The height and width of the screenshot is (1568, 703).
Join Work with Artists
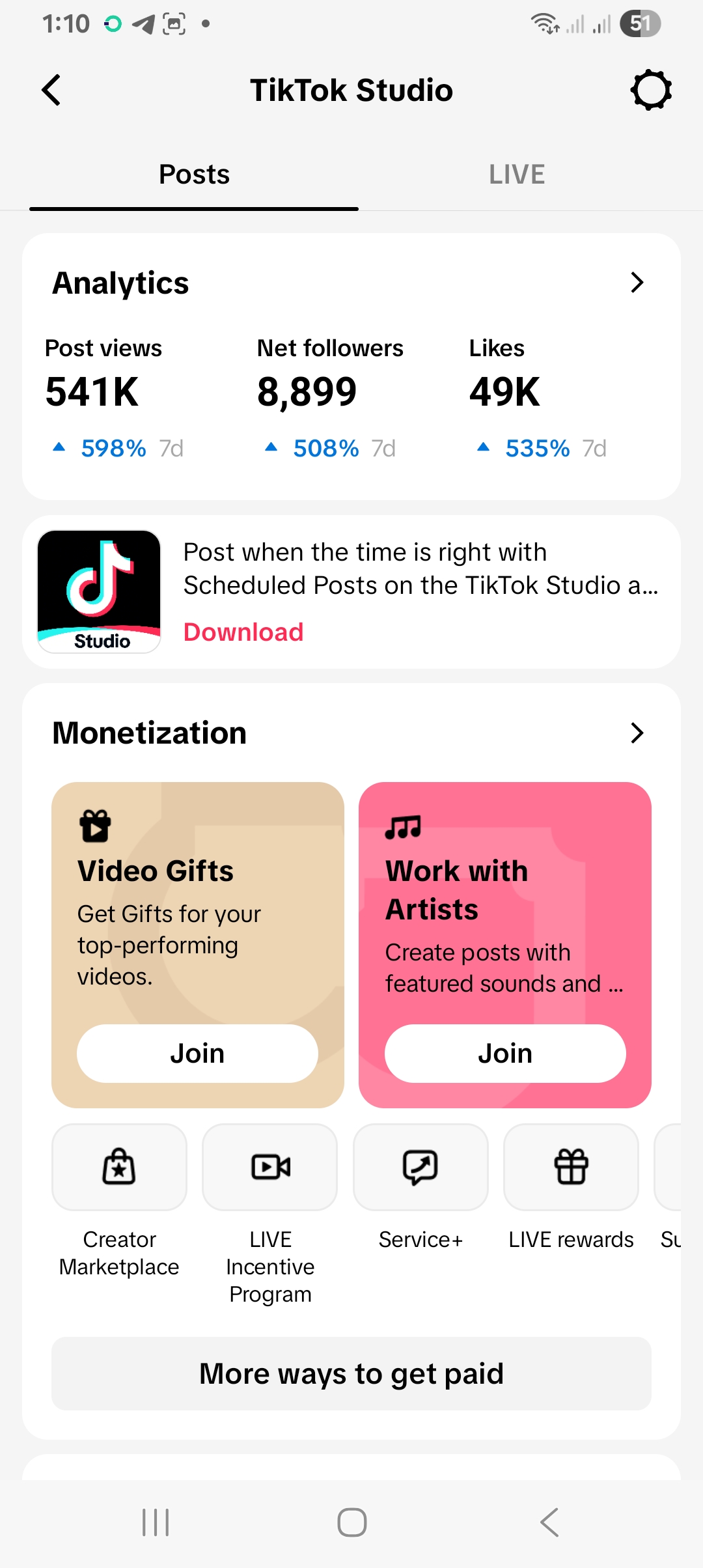click(x=505, y=1054)
